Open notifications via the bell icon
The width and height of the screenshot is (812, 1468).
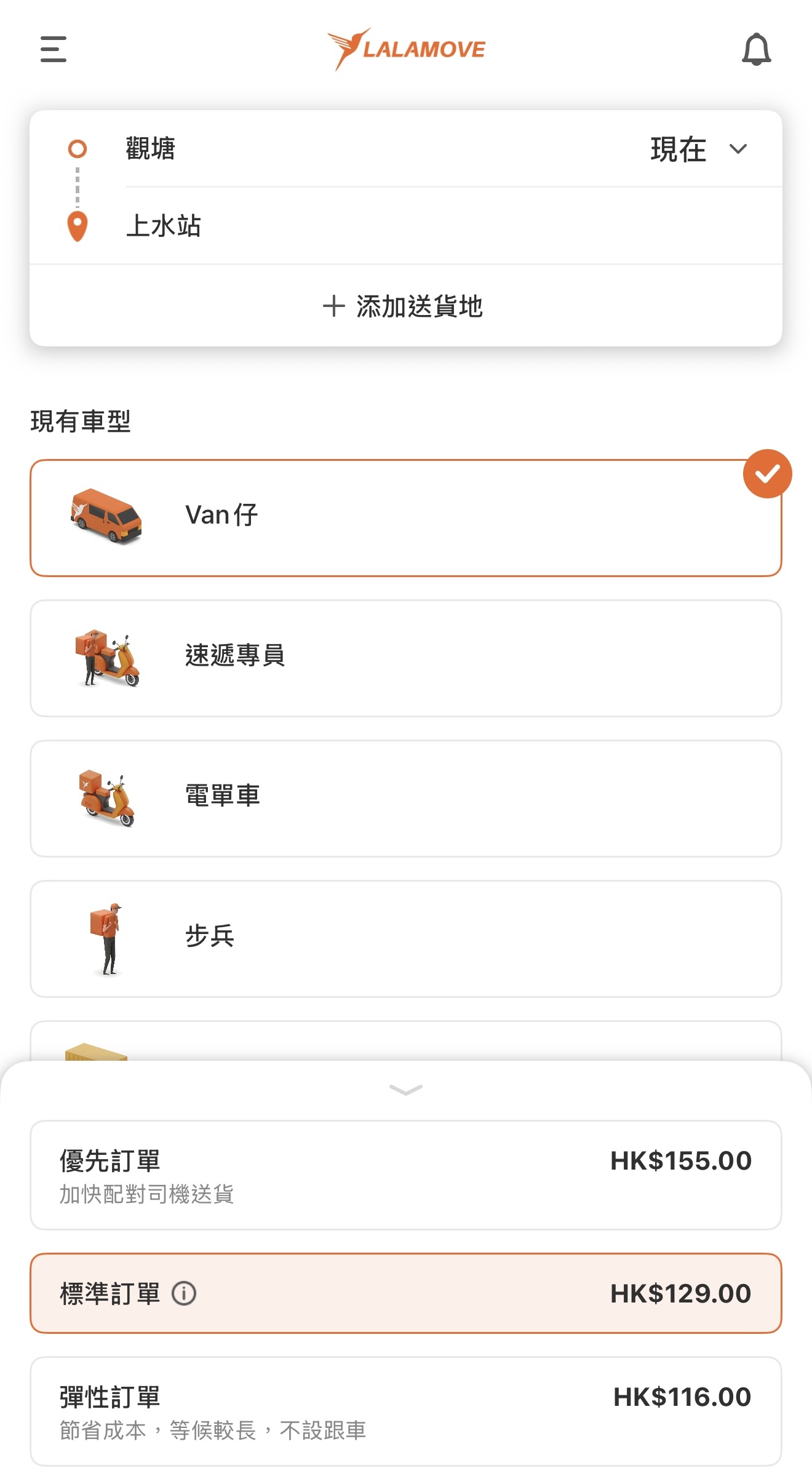(756, 49)
